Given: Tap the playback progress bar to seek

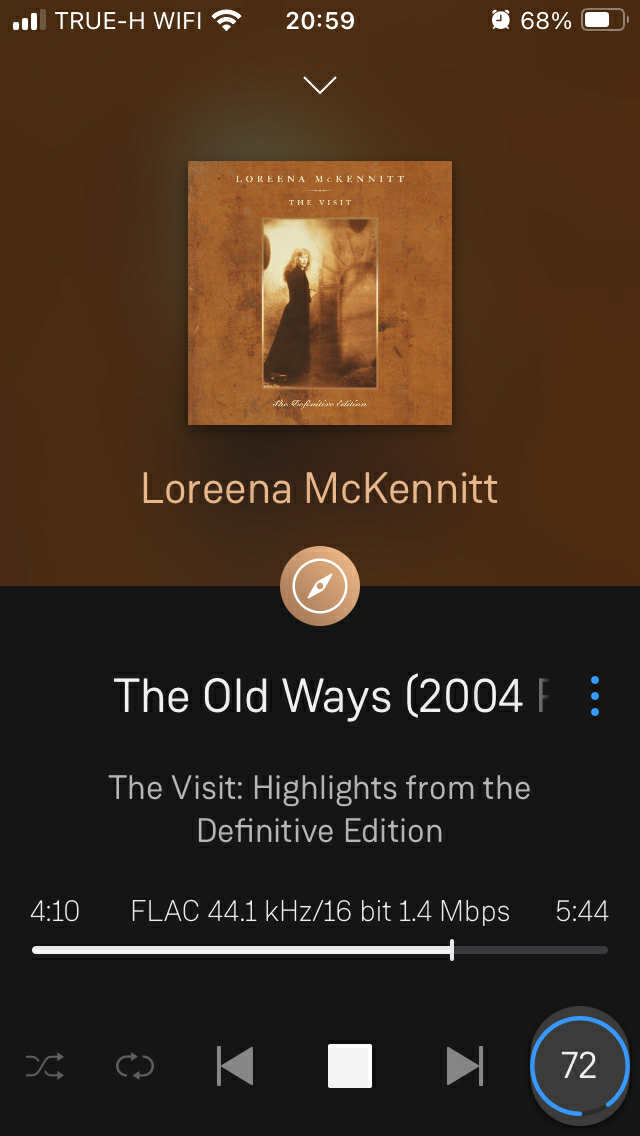Looking at the screenshot, I should pos(320,950).
